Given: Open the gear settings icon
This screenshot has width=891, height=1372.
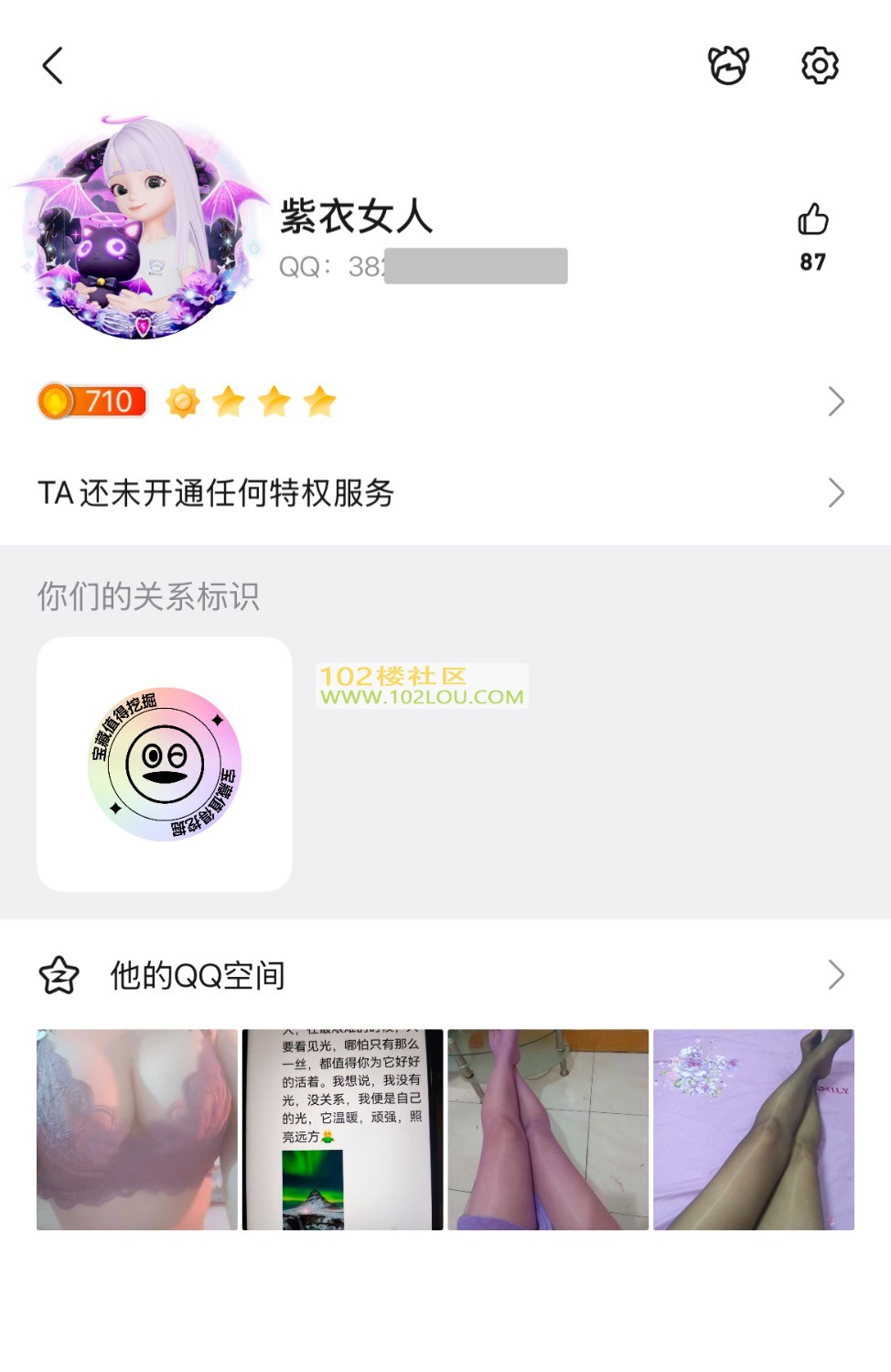Looking at the screenshot, I should 820,66.
